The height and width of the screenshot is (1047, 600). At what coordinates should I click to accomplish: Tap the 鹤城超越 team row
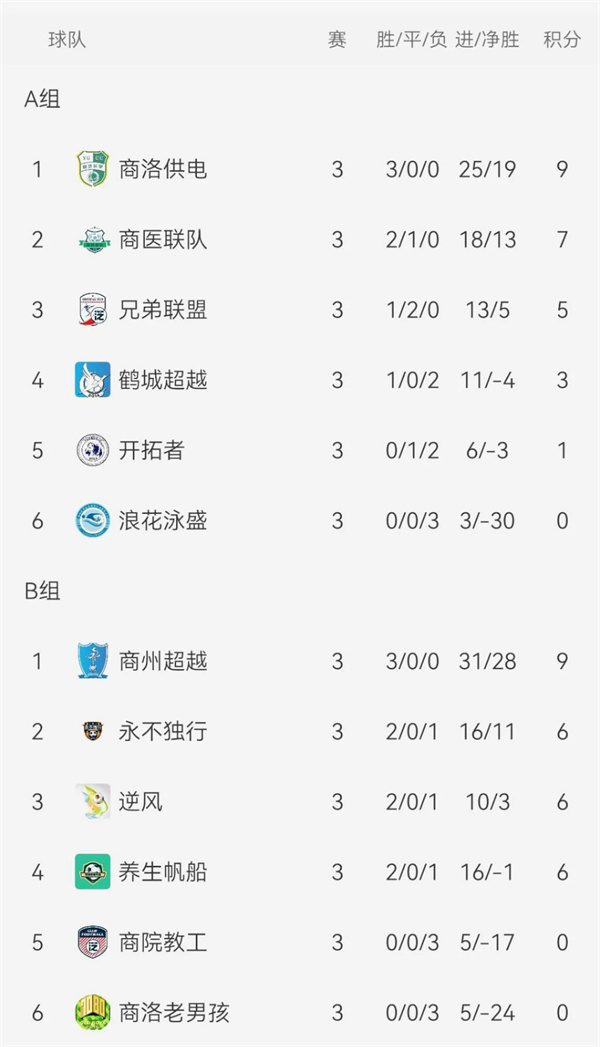click(163, 380)
